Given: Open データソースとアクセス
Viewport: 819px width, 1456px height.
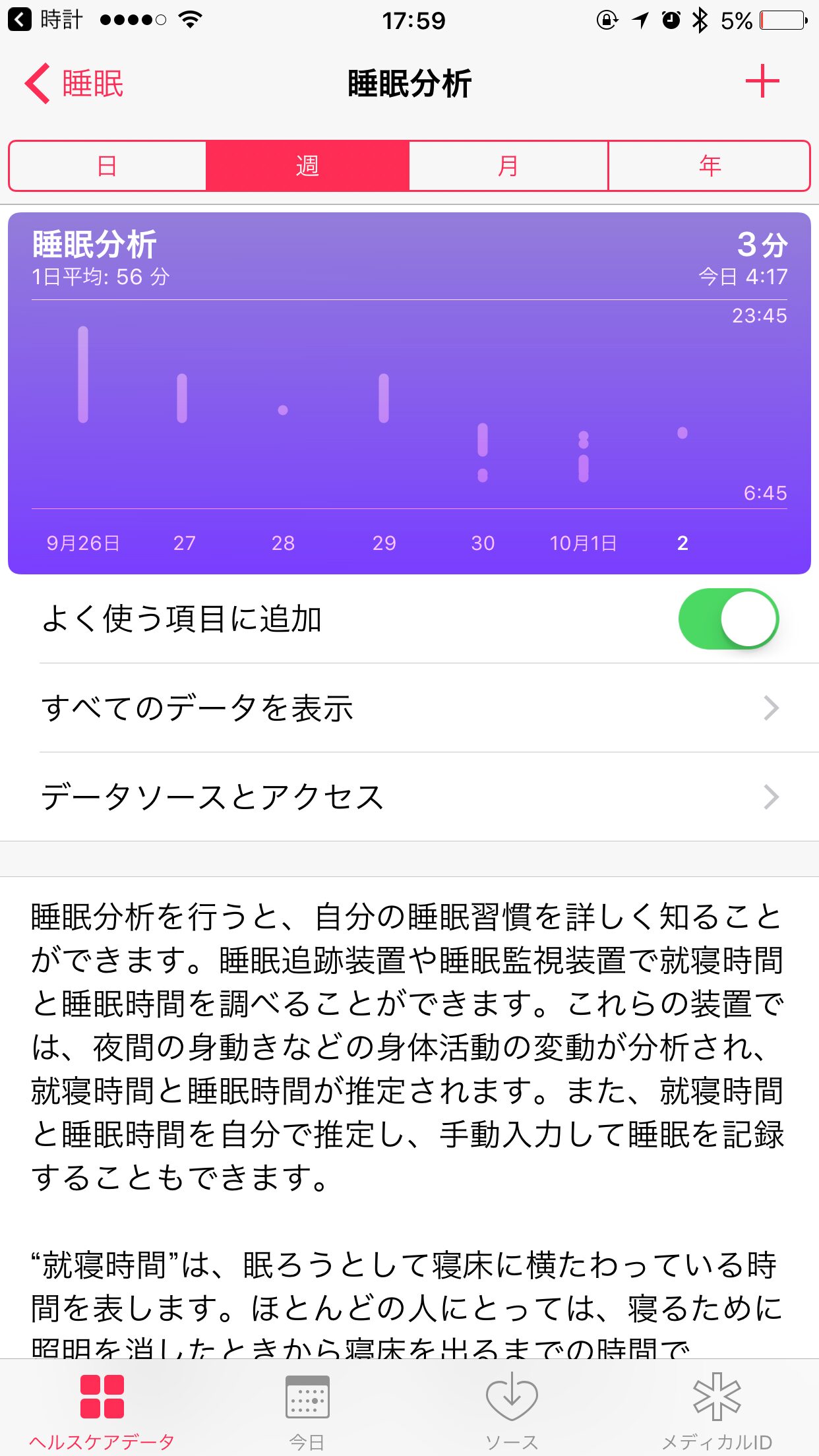Looking at the screenshot, I should (409, 797).
